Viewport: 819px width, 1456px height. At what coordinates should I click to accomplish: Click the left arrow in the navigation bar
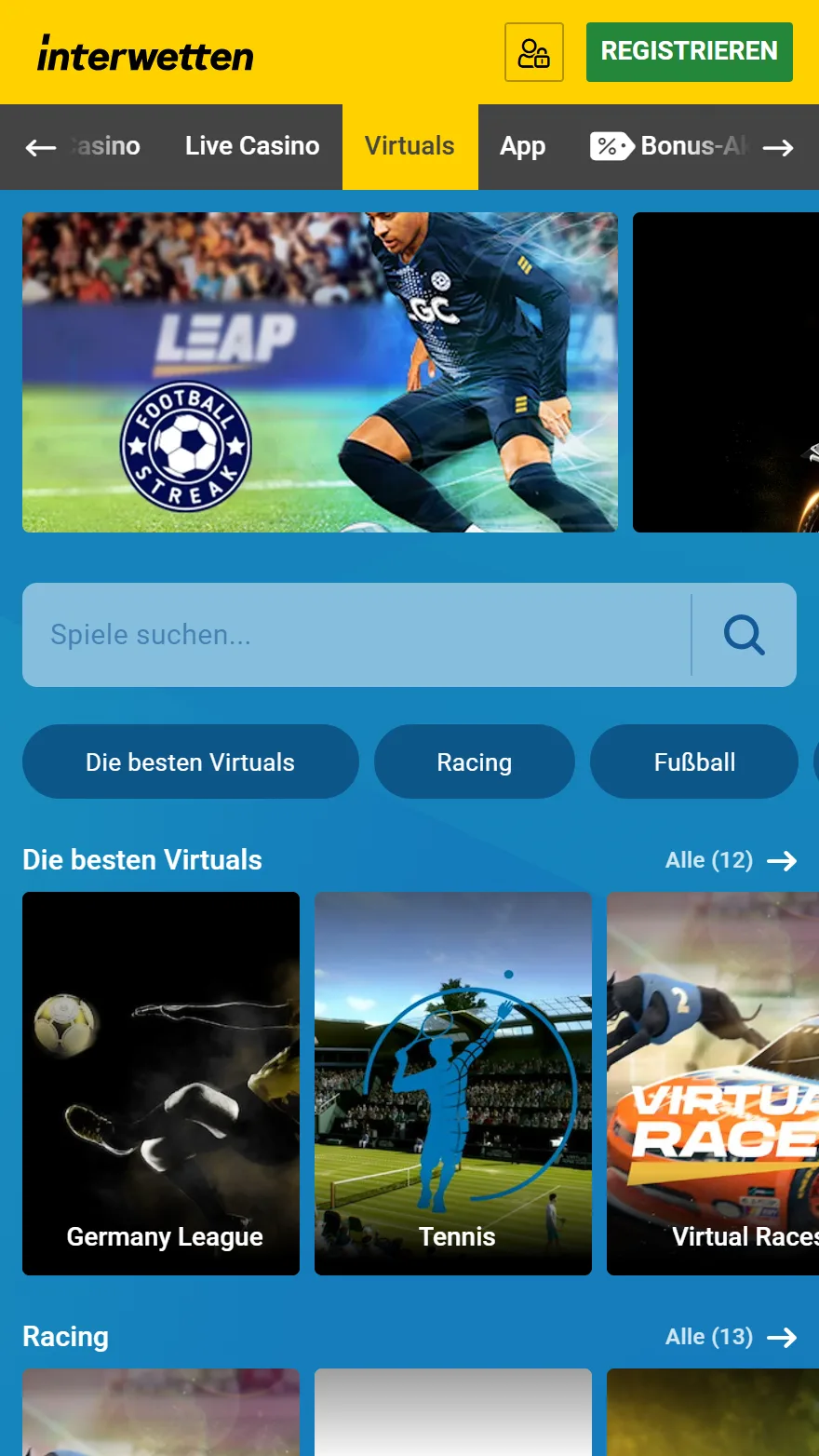(x=40, y=146)
